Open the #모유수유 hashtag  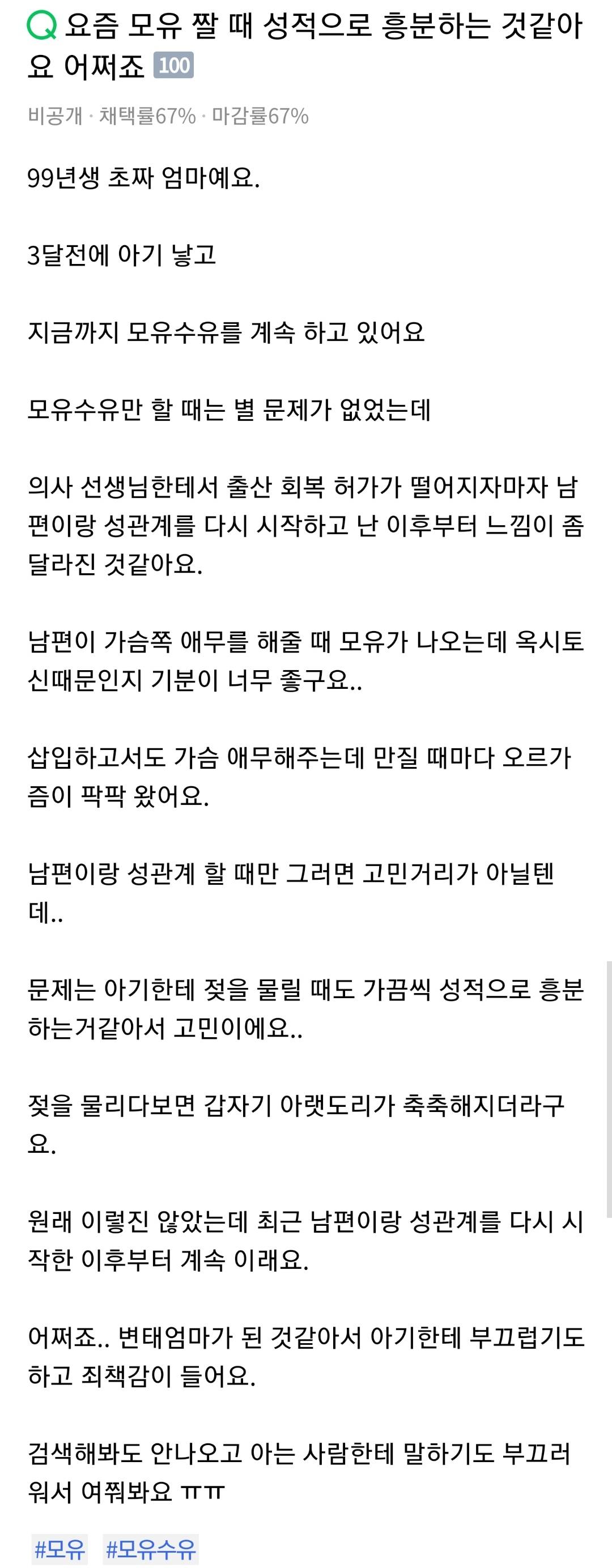coord(150,1549)
